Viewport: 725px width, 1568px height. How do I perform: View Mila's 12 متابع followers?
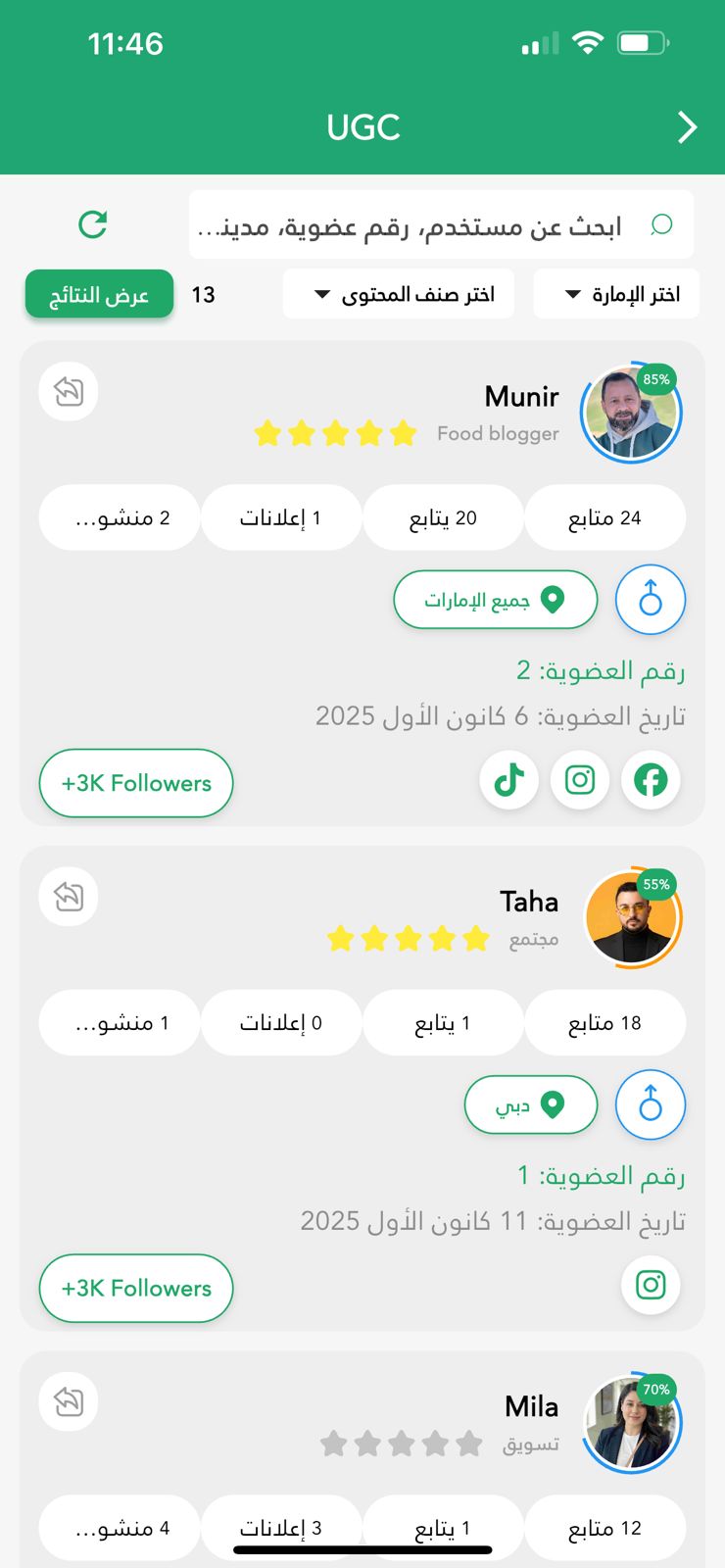(604, 1528)
